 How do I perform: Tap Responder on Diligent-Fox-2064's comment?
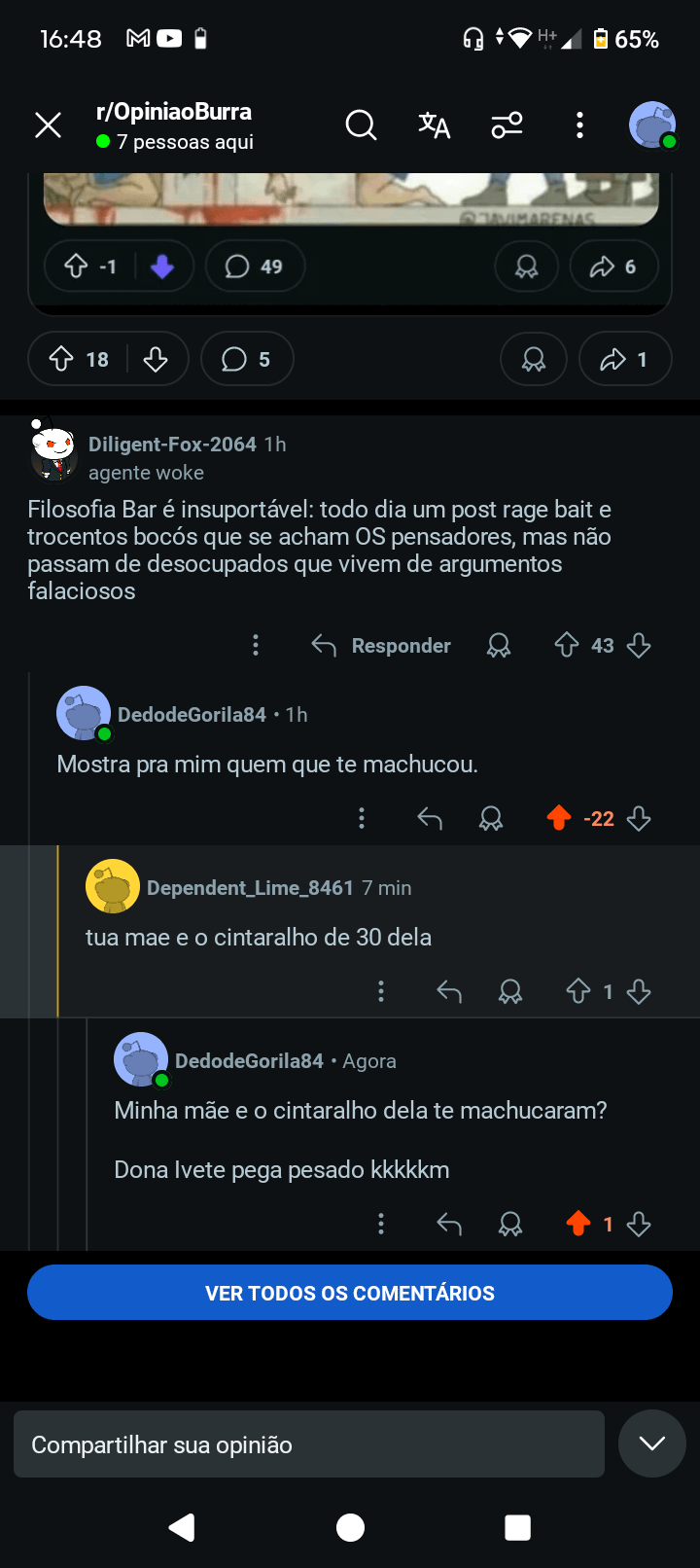[382, 646]
